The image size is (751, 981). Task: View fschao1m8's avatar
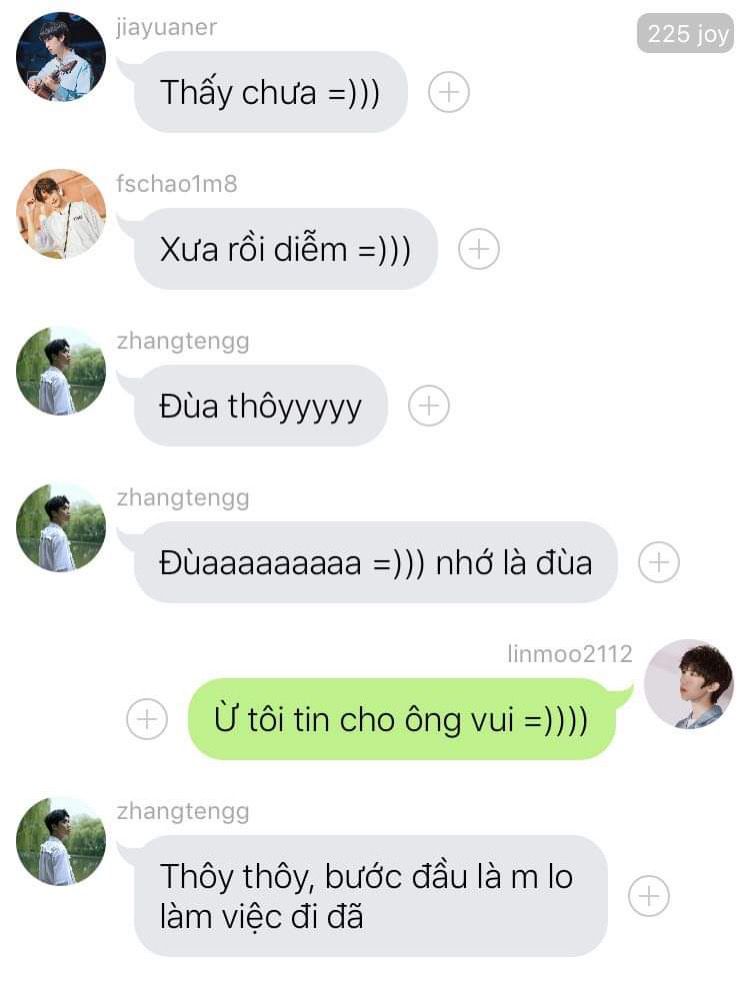click(61, 214)
